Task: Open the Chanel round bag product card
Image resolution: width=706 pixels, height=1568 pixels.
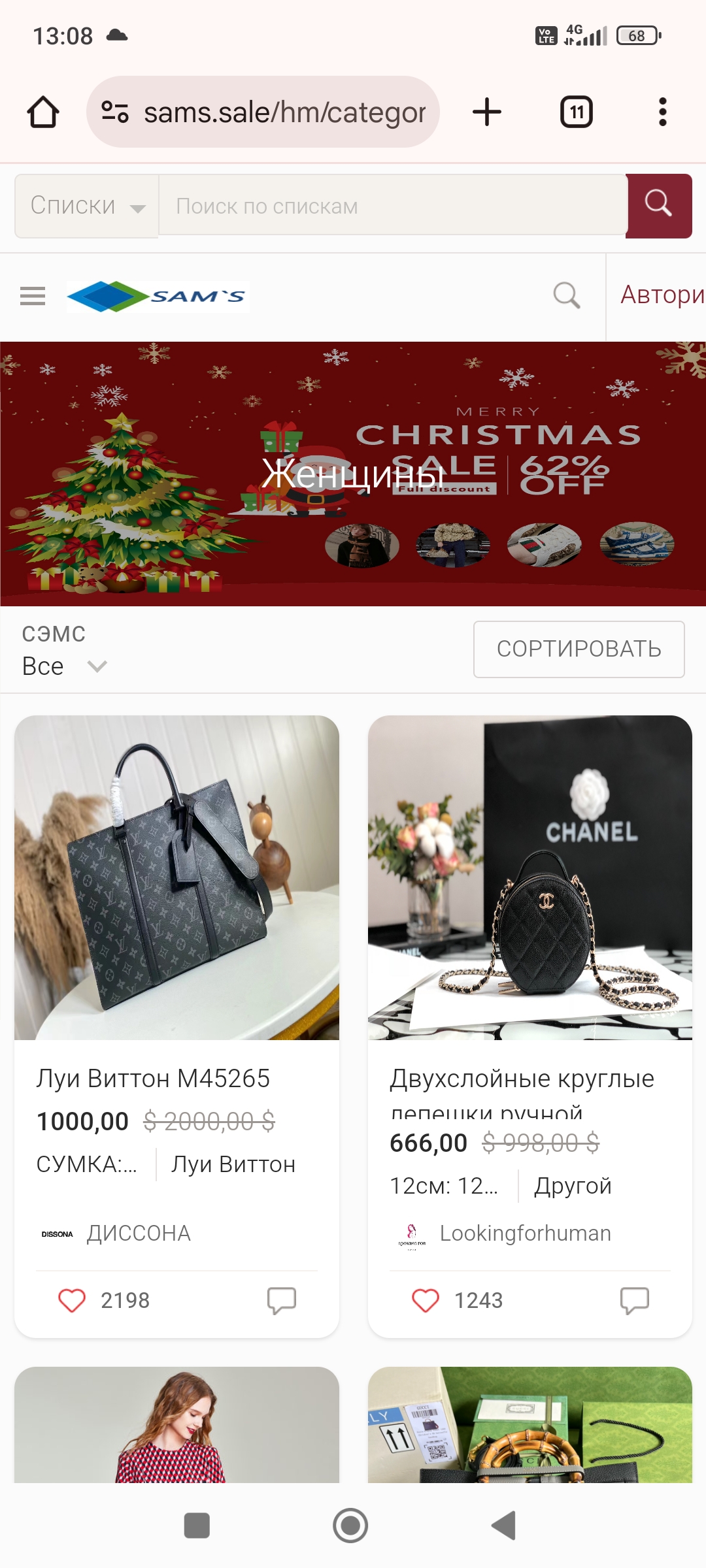Action: click(529, 877)
